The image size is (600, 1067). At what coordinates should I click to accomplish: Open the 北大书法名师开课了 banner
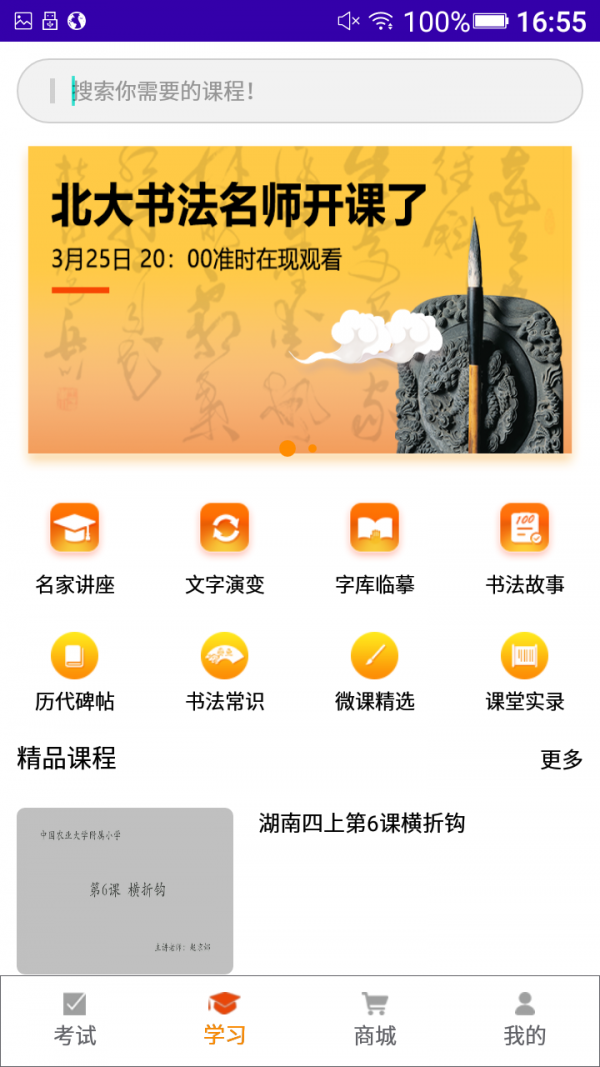(x=300, y=300)
